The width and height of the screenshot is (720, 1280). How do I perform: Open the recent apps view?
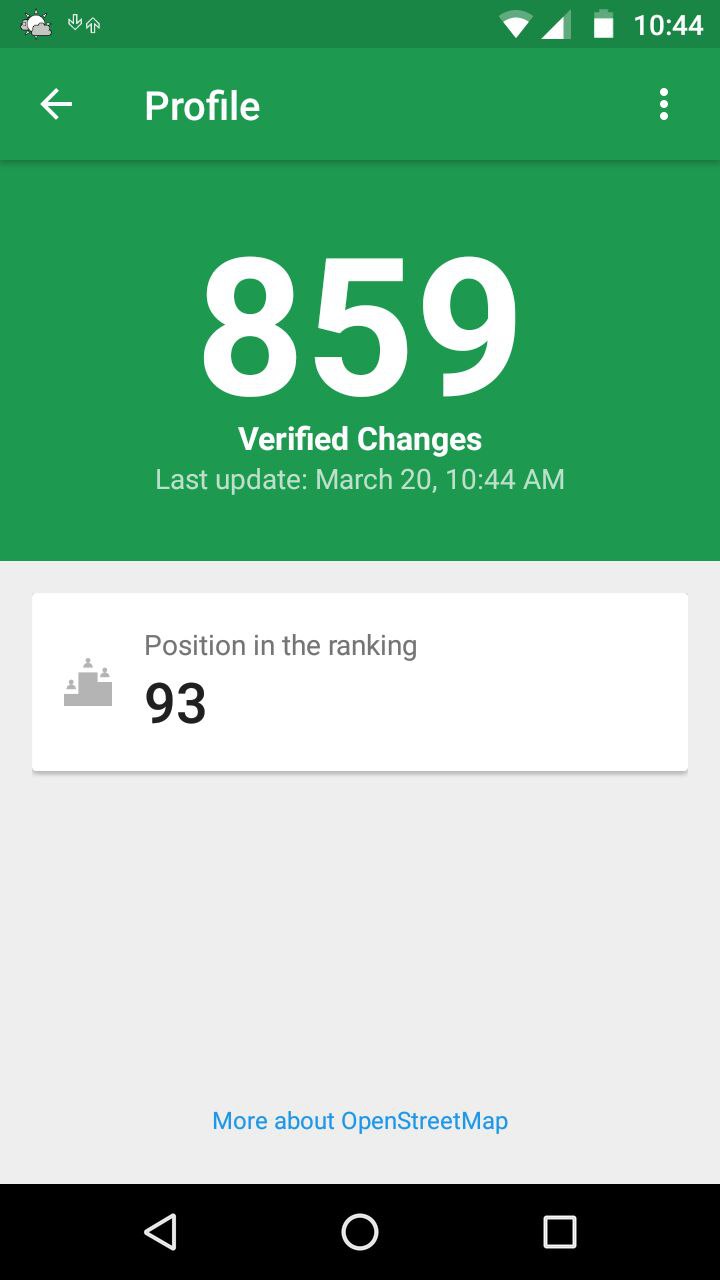coord(560,1232)
